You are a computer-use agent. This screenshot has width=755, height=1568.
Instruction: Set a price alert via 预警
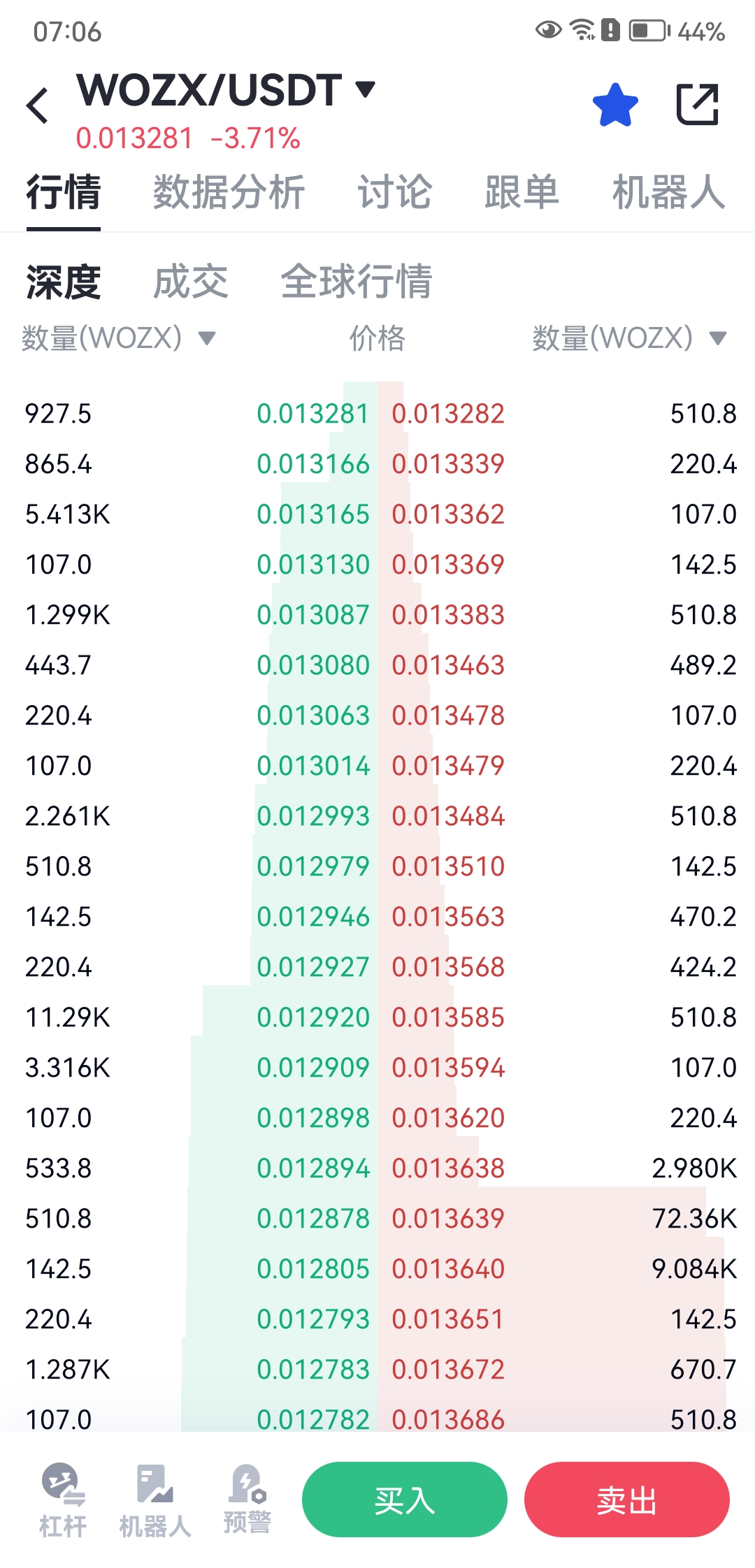pyautogui.click(x=247, y=1500)
